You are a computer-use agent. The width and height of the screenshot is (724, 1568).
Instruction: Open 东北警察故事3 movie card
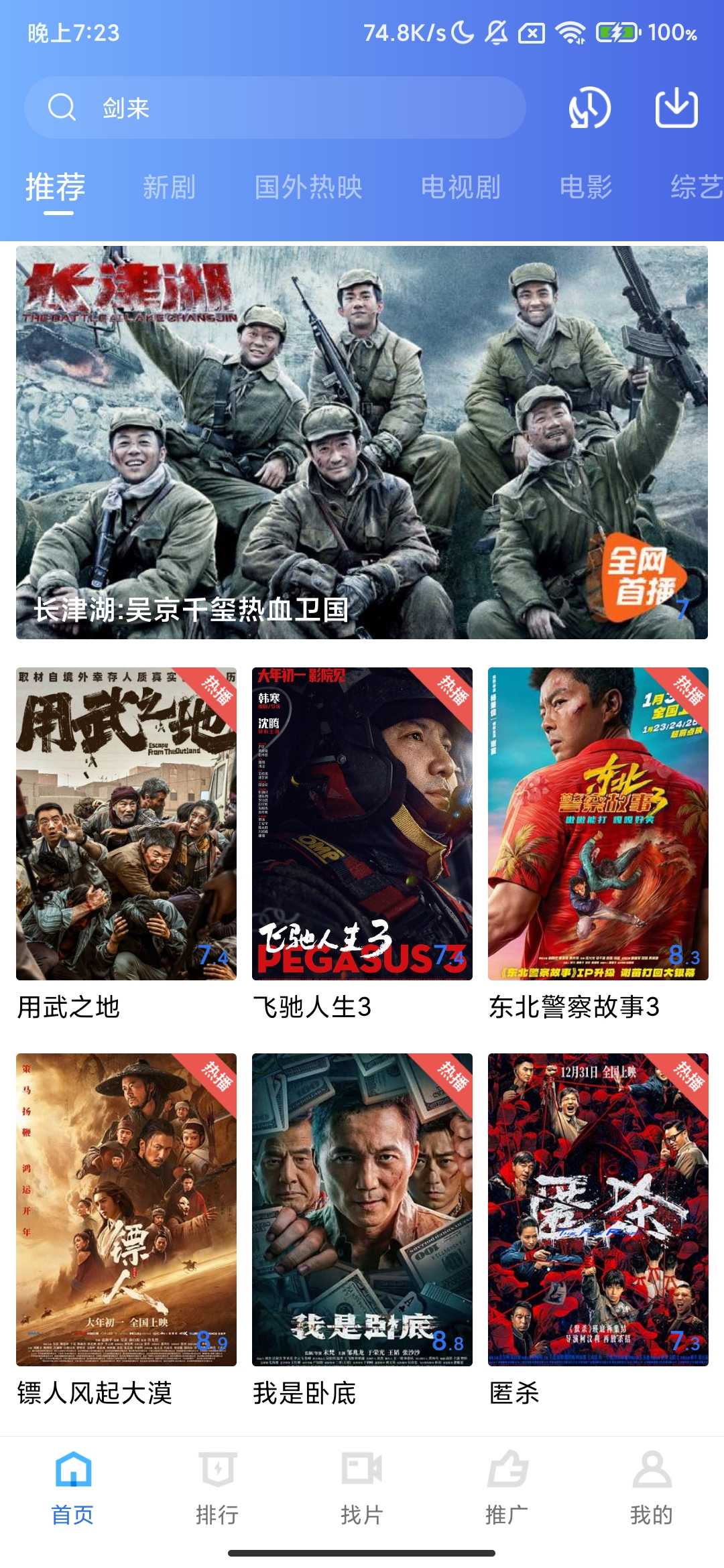pyautogui.click(x=598, y=824)
